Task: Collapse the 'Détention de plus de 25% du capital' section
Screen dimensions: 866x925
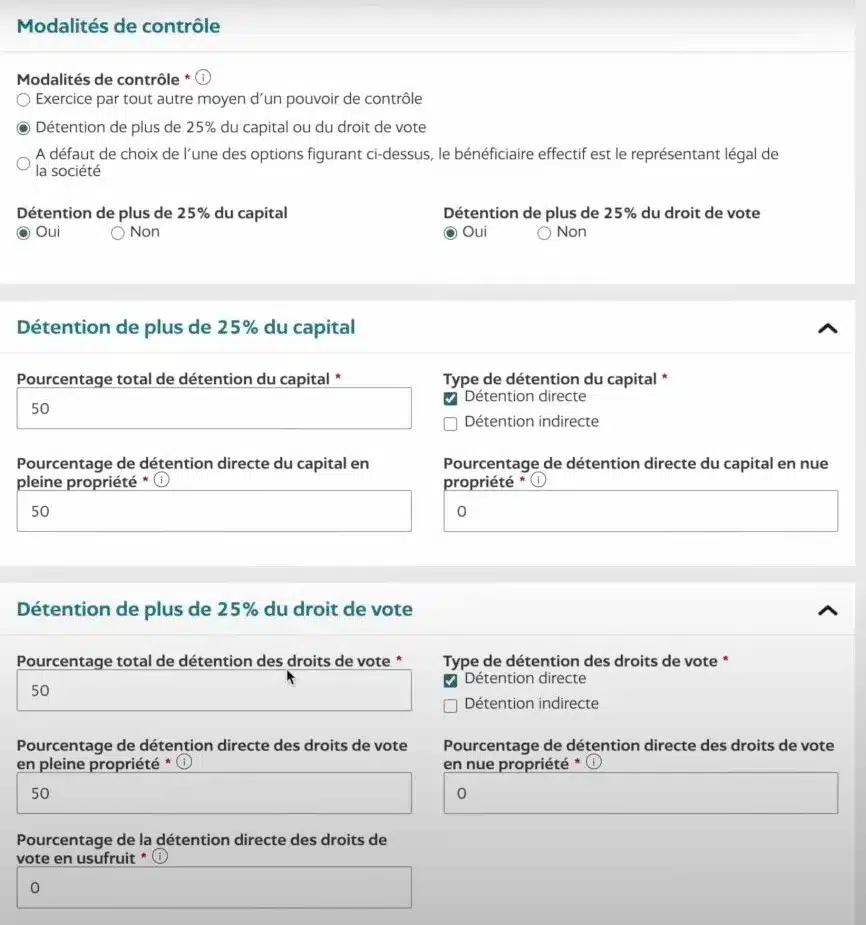Action: tap(827, 328)
